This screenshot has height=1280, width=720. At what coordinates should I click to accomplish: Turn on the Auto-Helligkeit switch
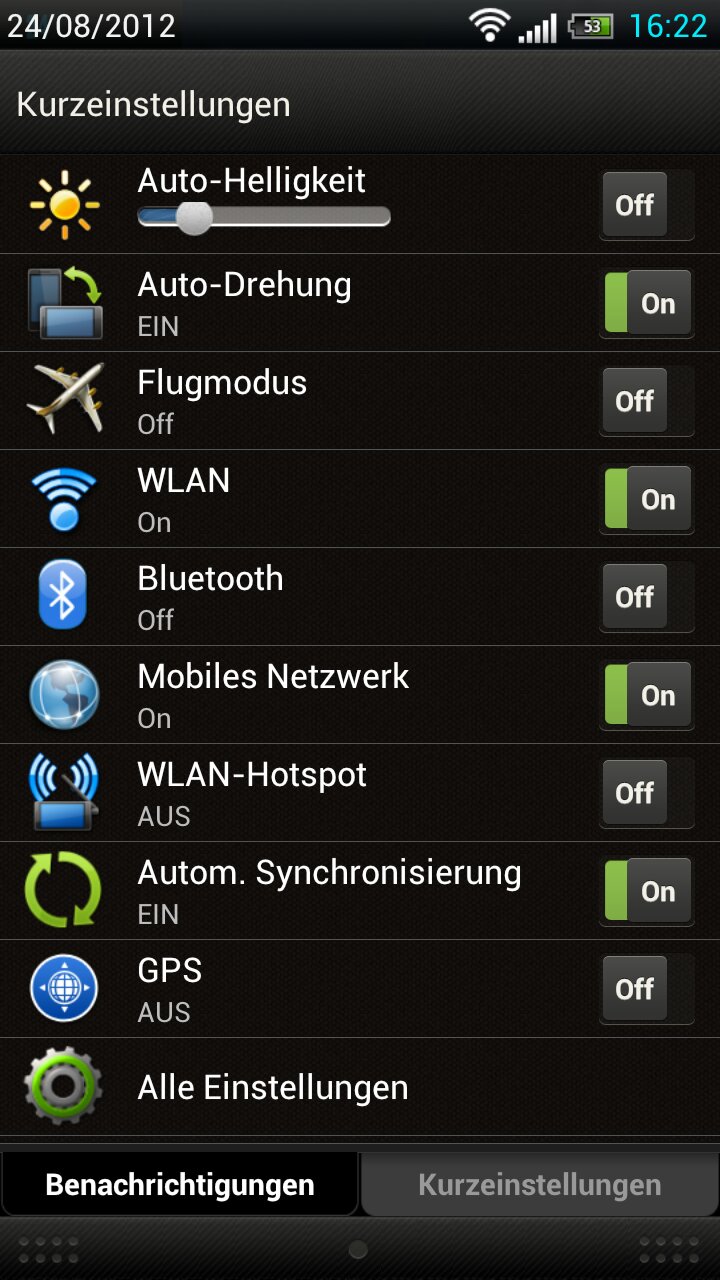coord(647,205)
